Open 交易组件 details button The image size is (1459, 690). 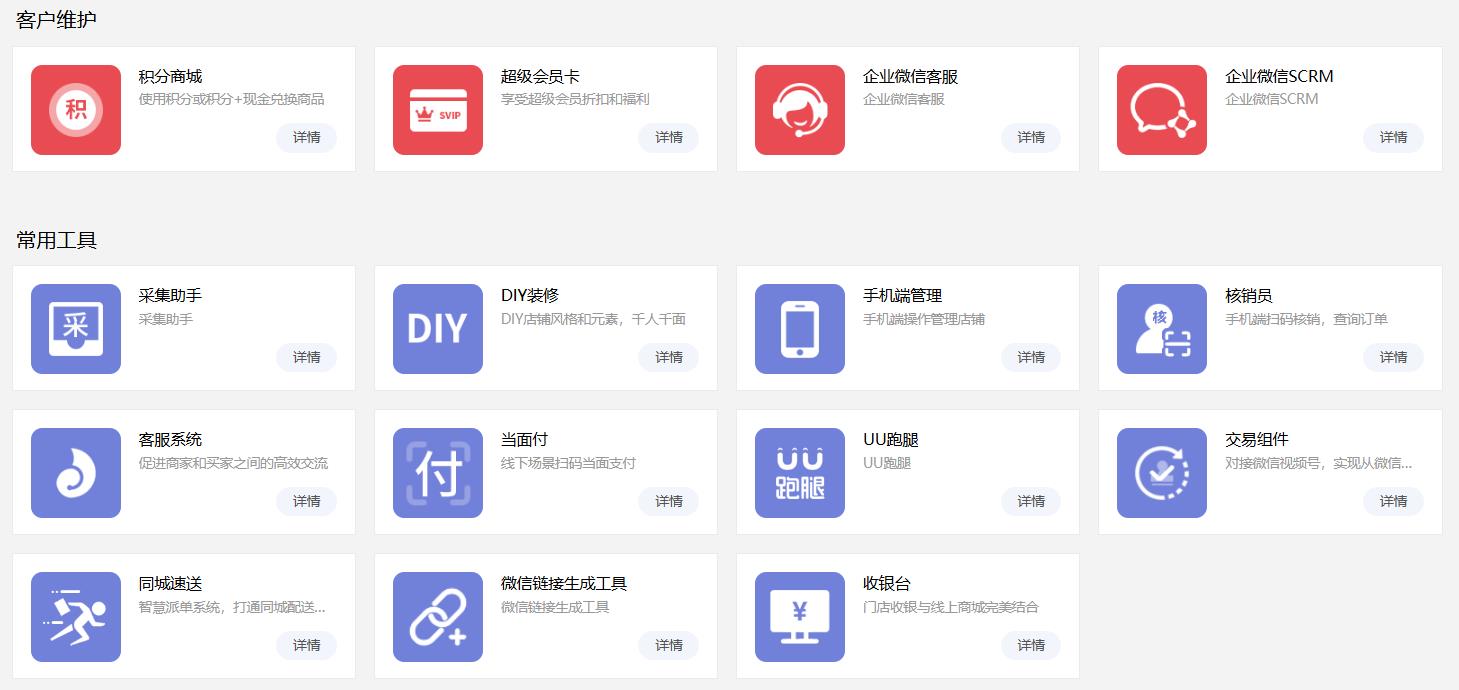click(1392, 501)
